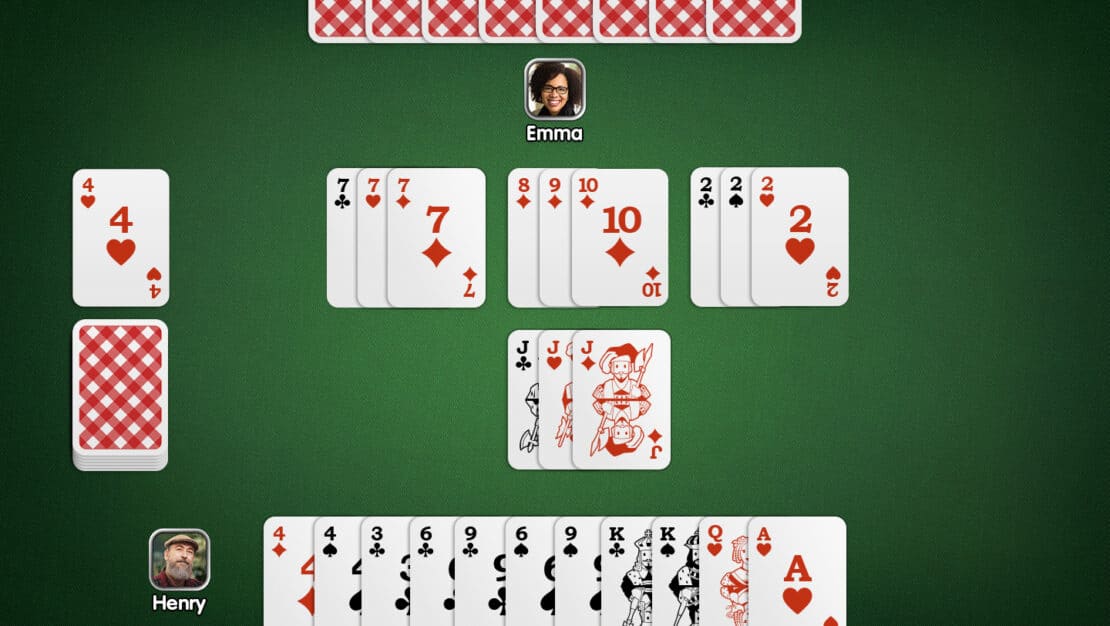Image resolution: width=1110 pixels, height=626 pixels.
Task: Tap the meld of three sevens
Action: (x=406, y=237)
